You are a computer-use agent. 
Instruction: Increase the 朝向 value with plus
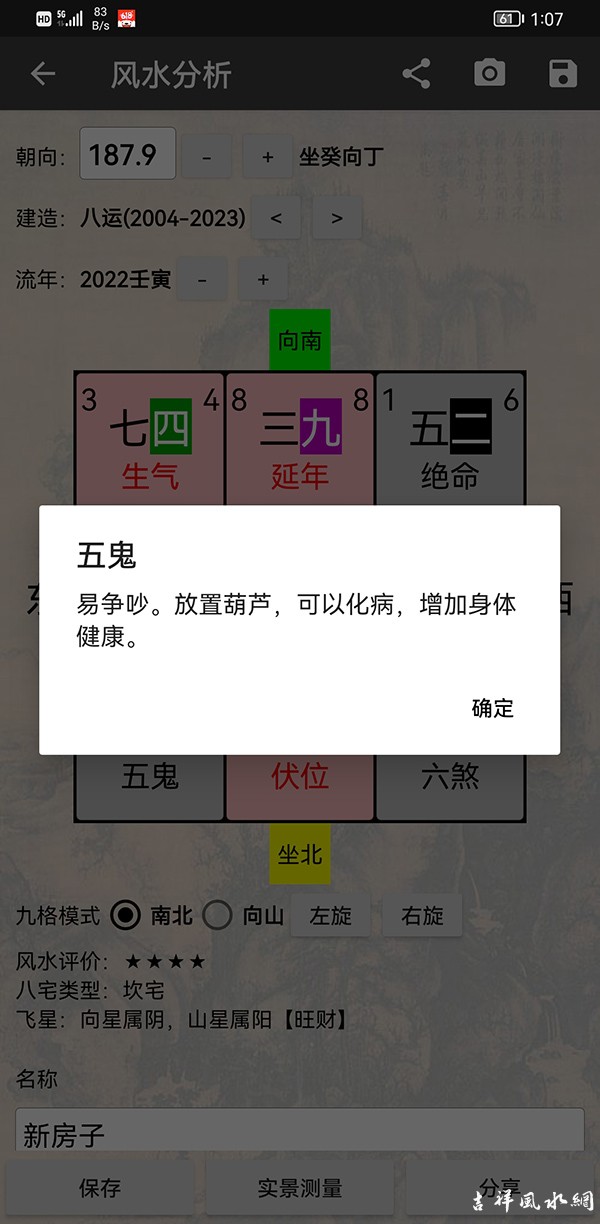(267, 157)
